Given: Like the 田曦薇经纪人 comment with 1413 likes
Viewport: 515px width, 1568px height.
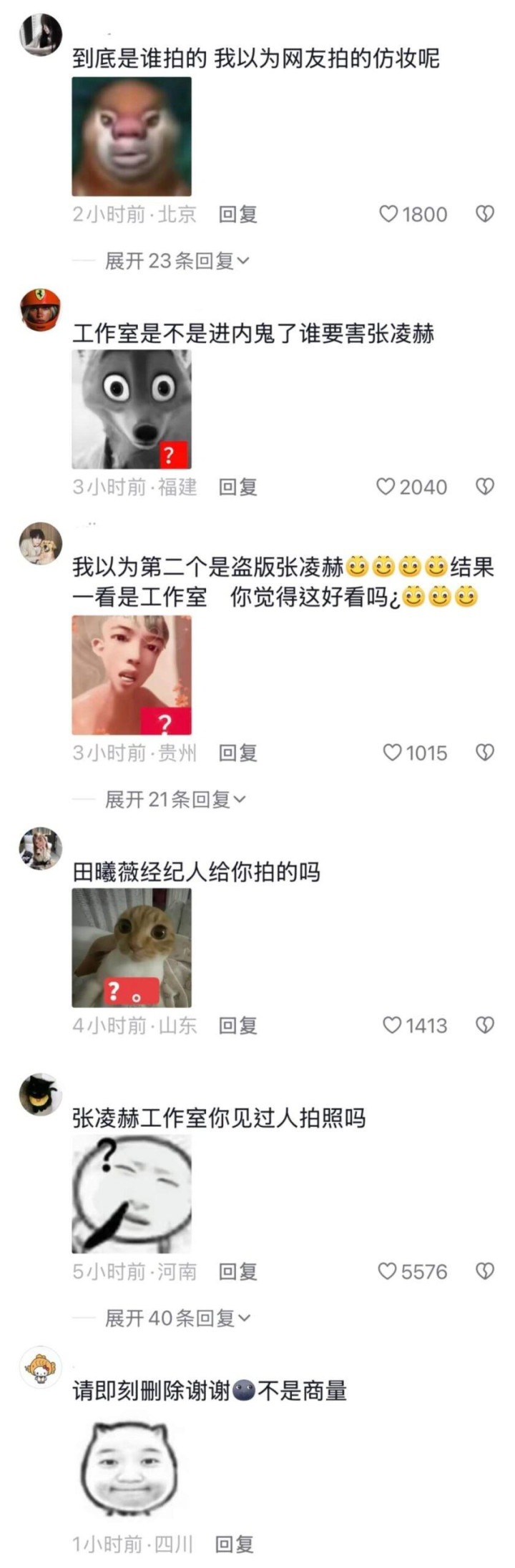Looking at the screenshot, I should pyautogui.click(x=392, y=1025).
